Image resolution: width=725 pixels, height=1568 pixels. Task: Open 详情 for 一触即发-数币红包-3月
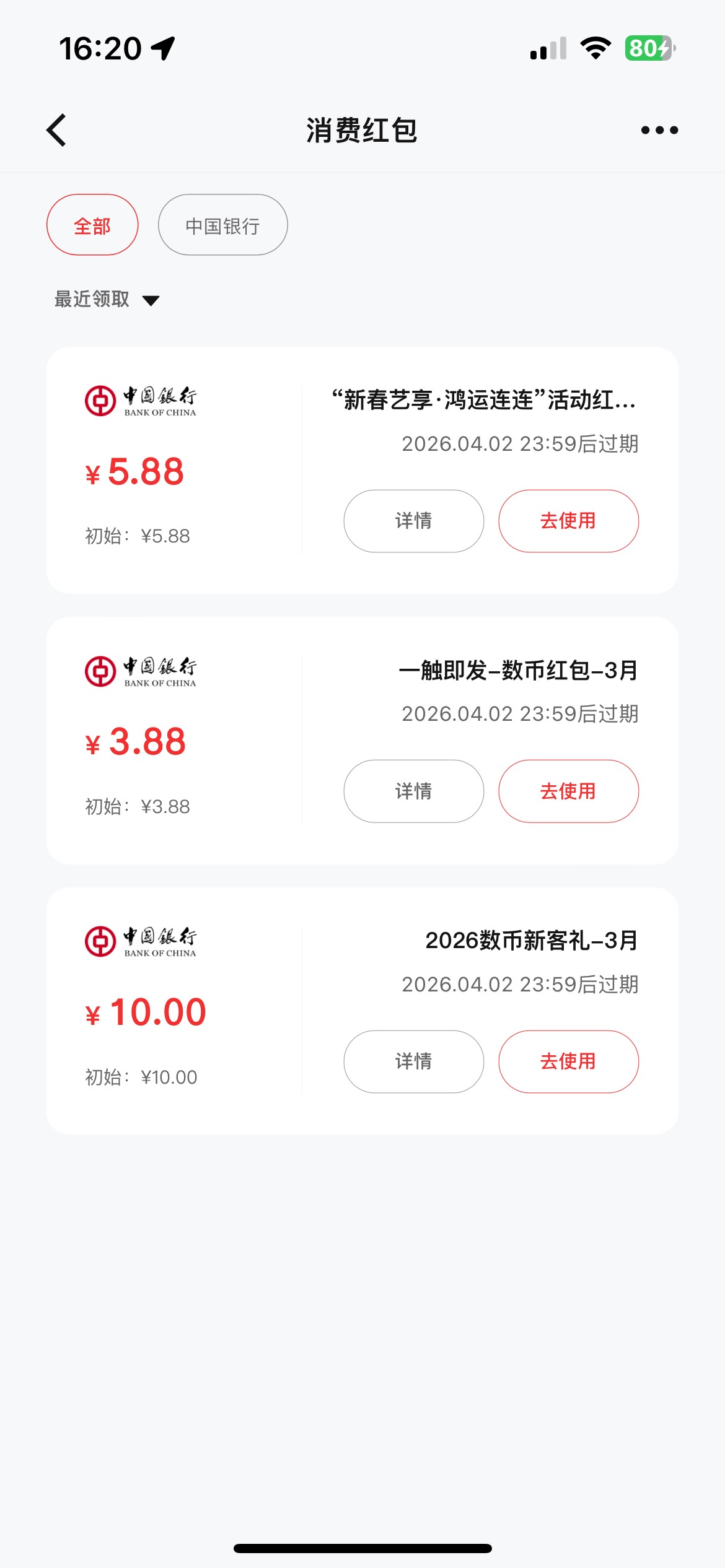(414, 791)
